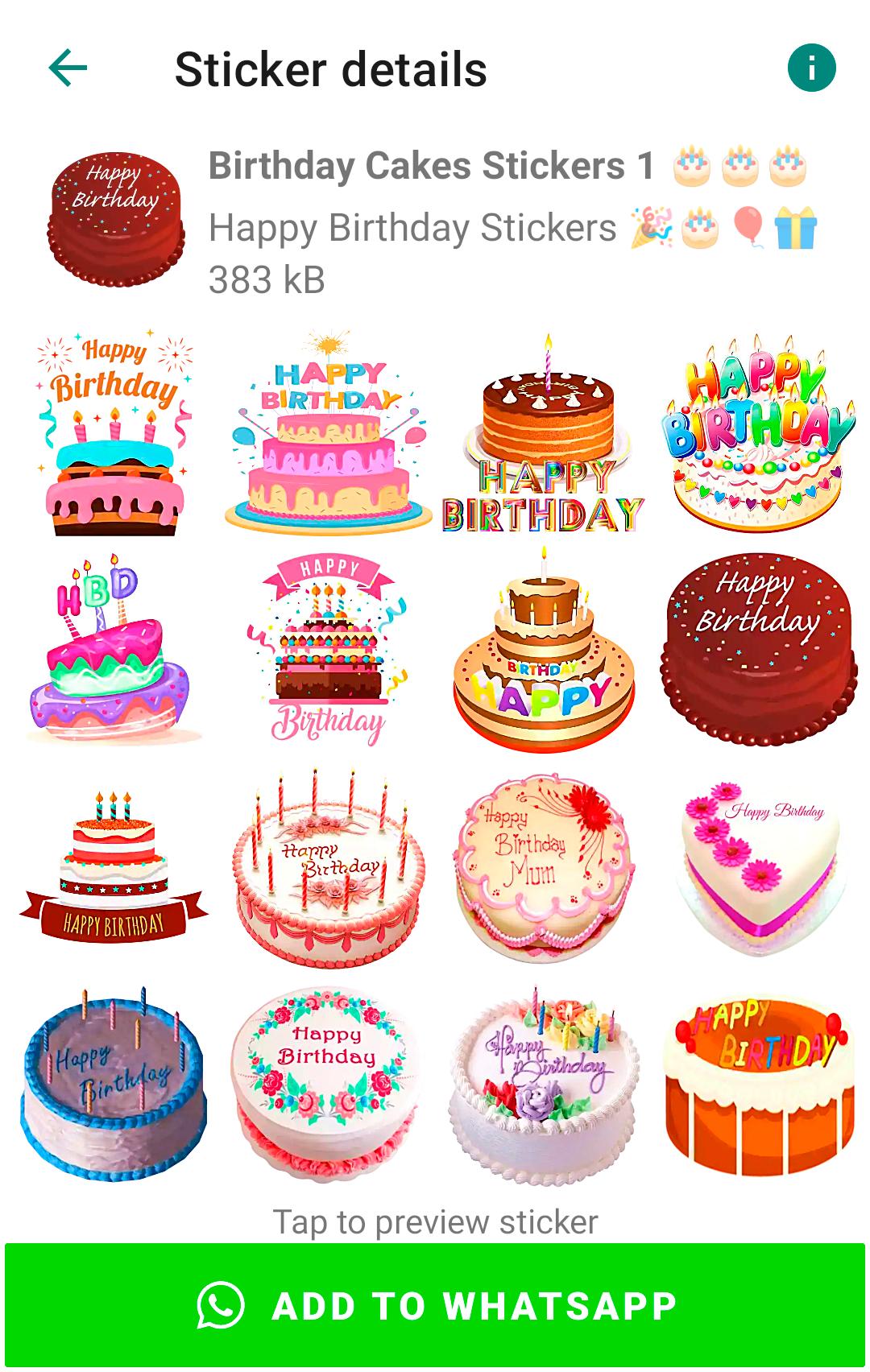The height and width of the screenshot is (1372, 870).
Task: Open the pack info icon
Action: 811,68
